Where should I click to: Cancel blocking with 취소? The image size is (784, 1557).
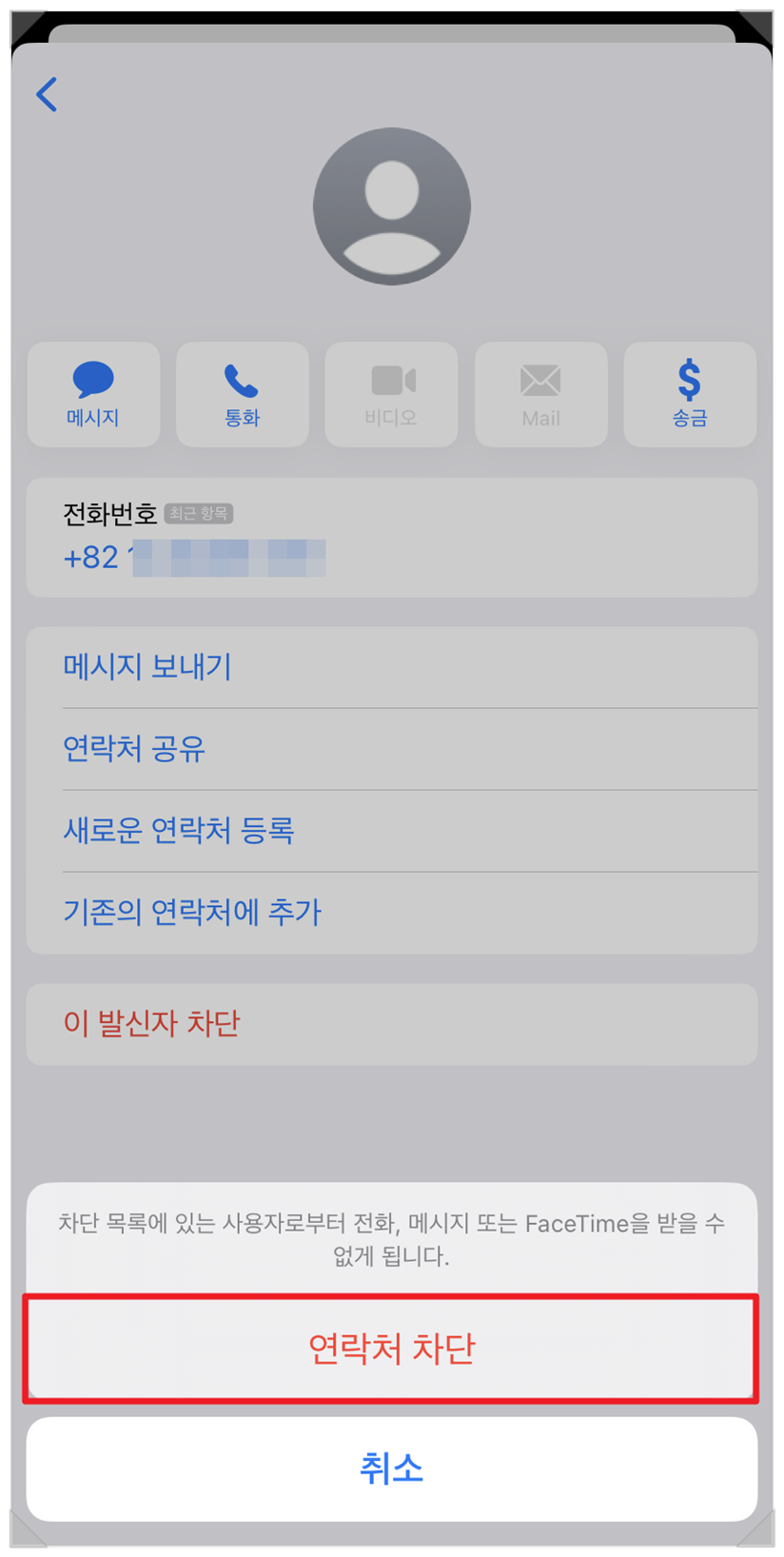point(391,1468)
